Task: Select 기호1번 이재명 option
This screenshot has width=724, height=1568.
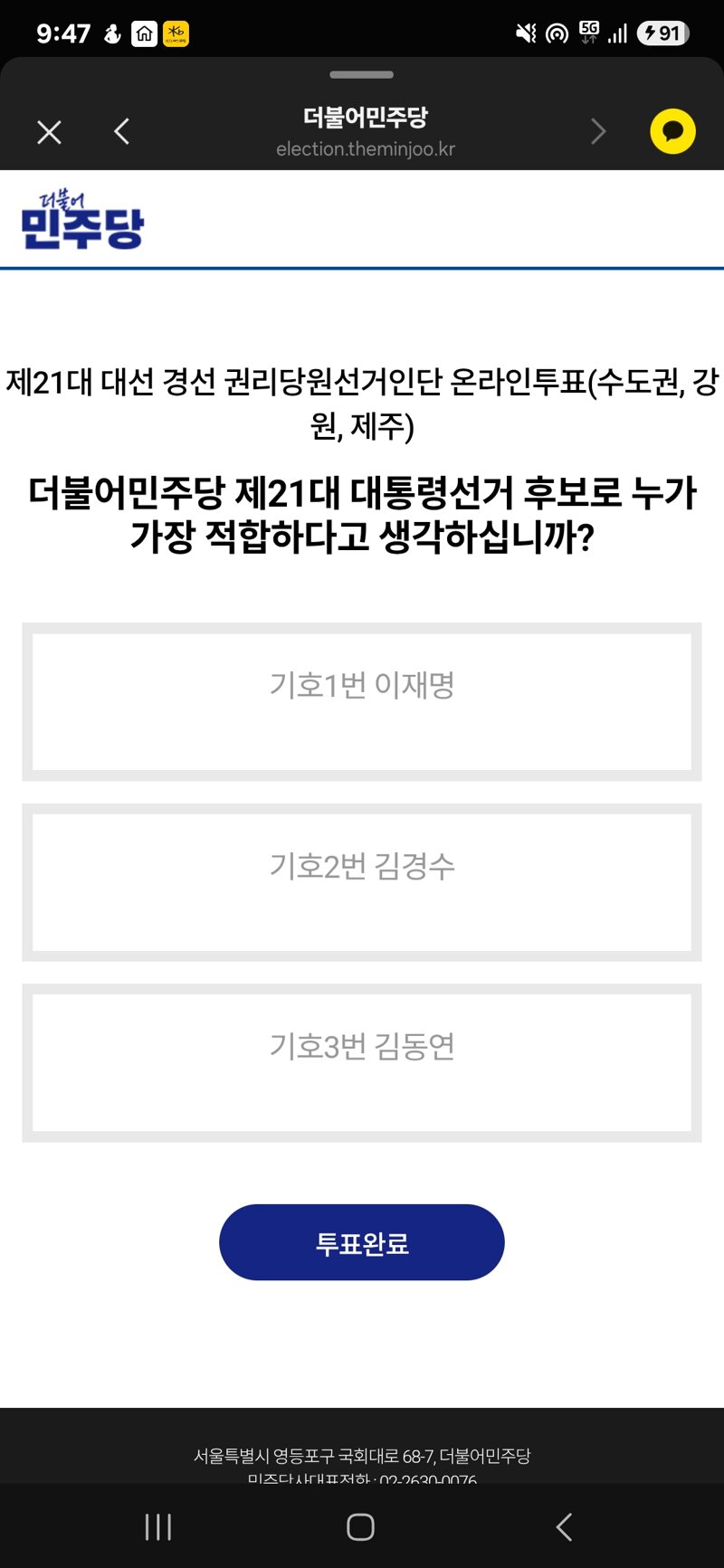Action: click(362, 701)
